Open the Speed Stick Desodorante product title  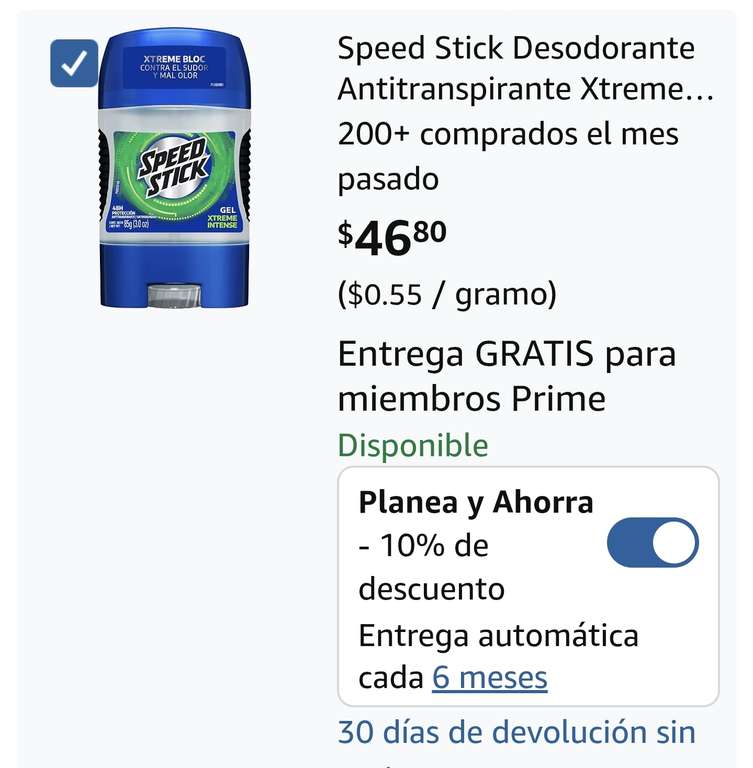525,69
